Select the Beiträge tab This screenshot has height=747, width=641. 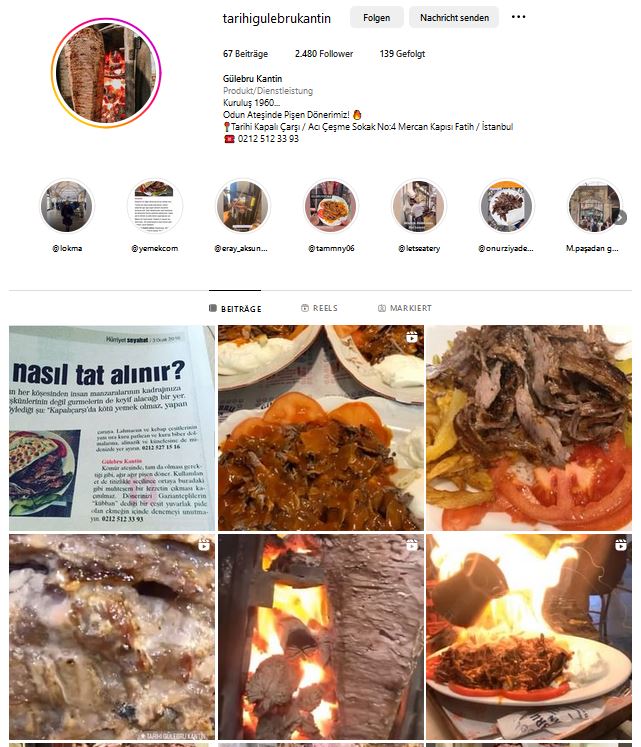click(x=235, y=308)
